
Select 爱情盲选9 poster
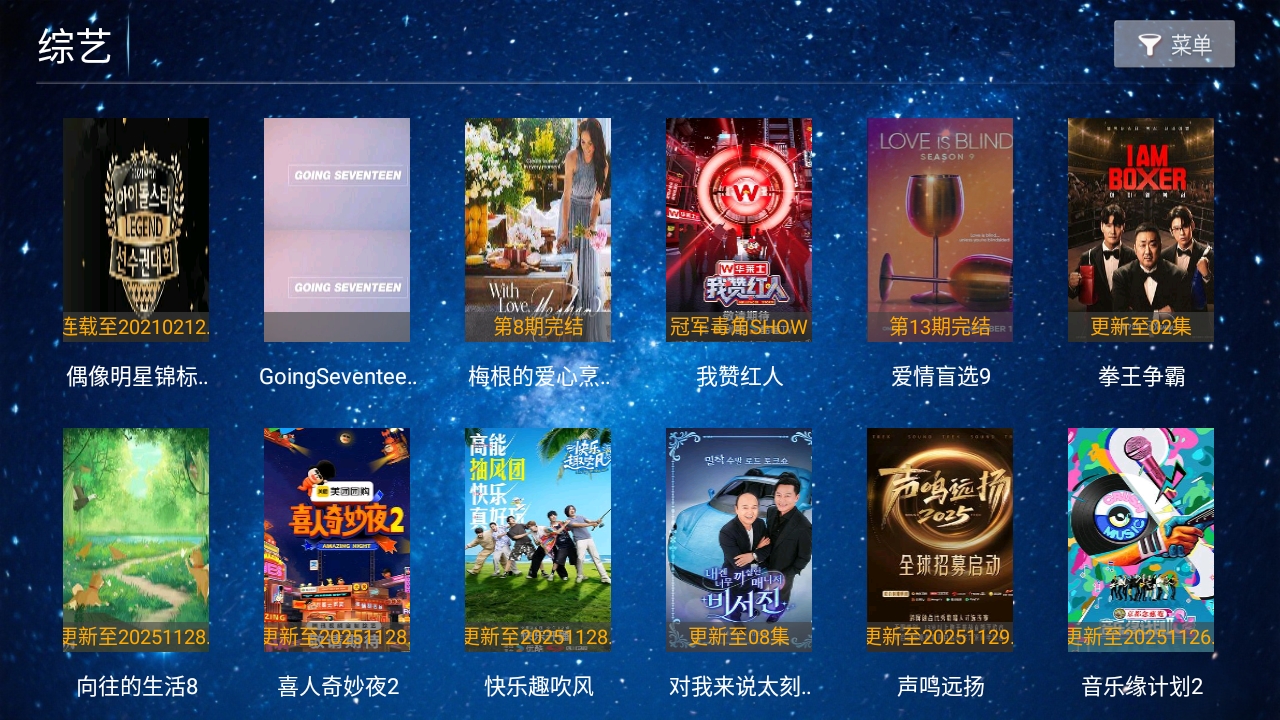[940, 230]
